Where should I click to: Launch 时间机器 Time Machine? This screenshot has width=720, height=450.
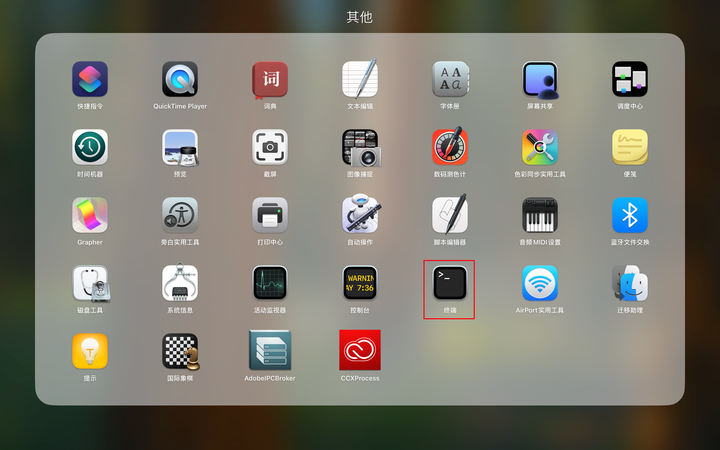[x=90, y=147]
